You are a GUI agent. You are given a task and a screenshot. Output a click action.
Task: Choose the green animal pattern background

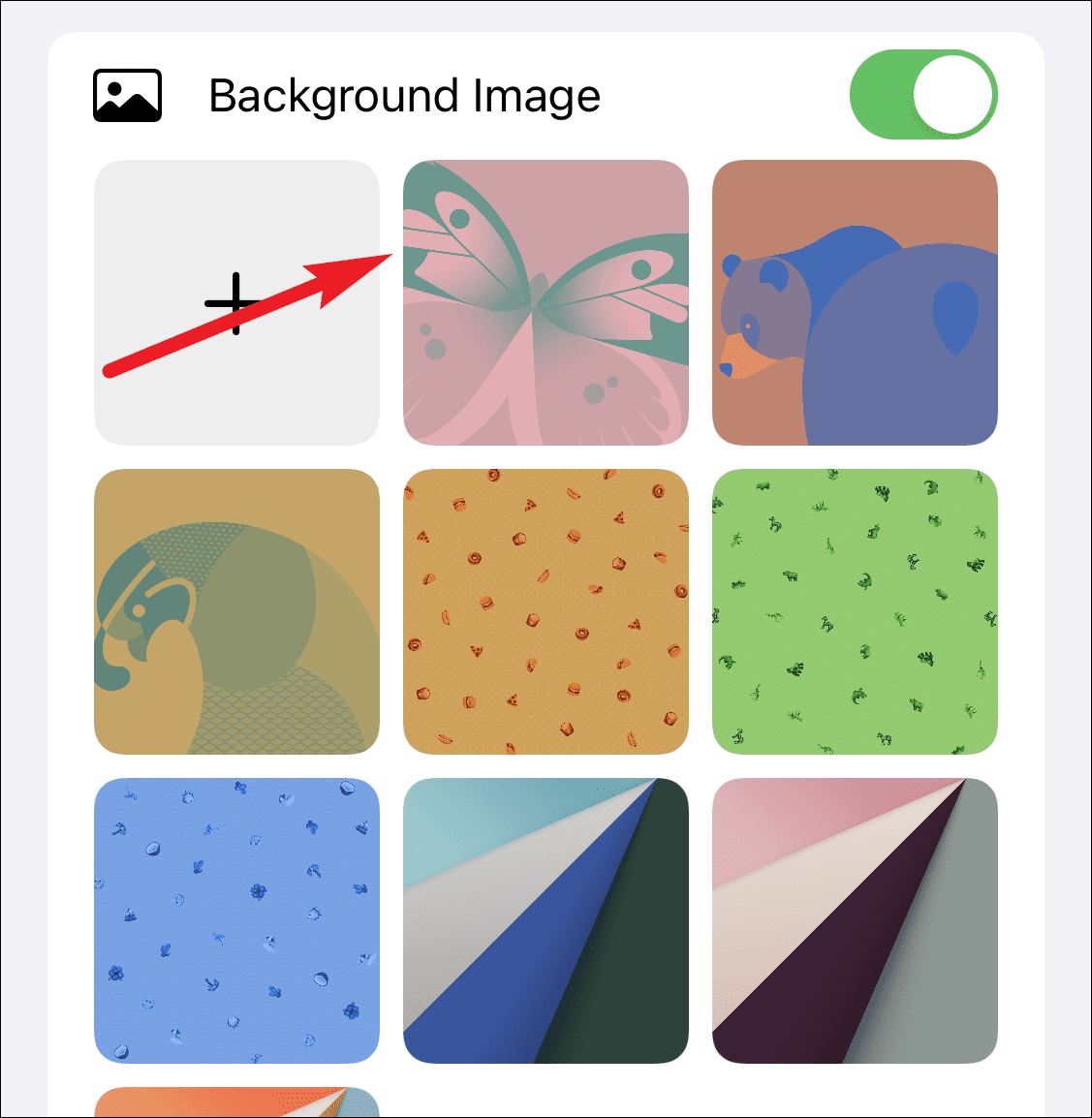point(855,611)
